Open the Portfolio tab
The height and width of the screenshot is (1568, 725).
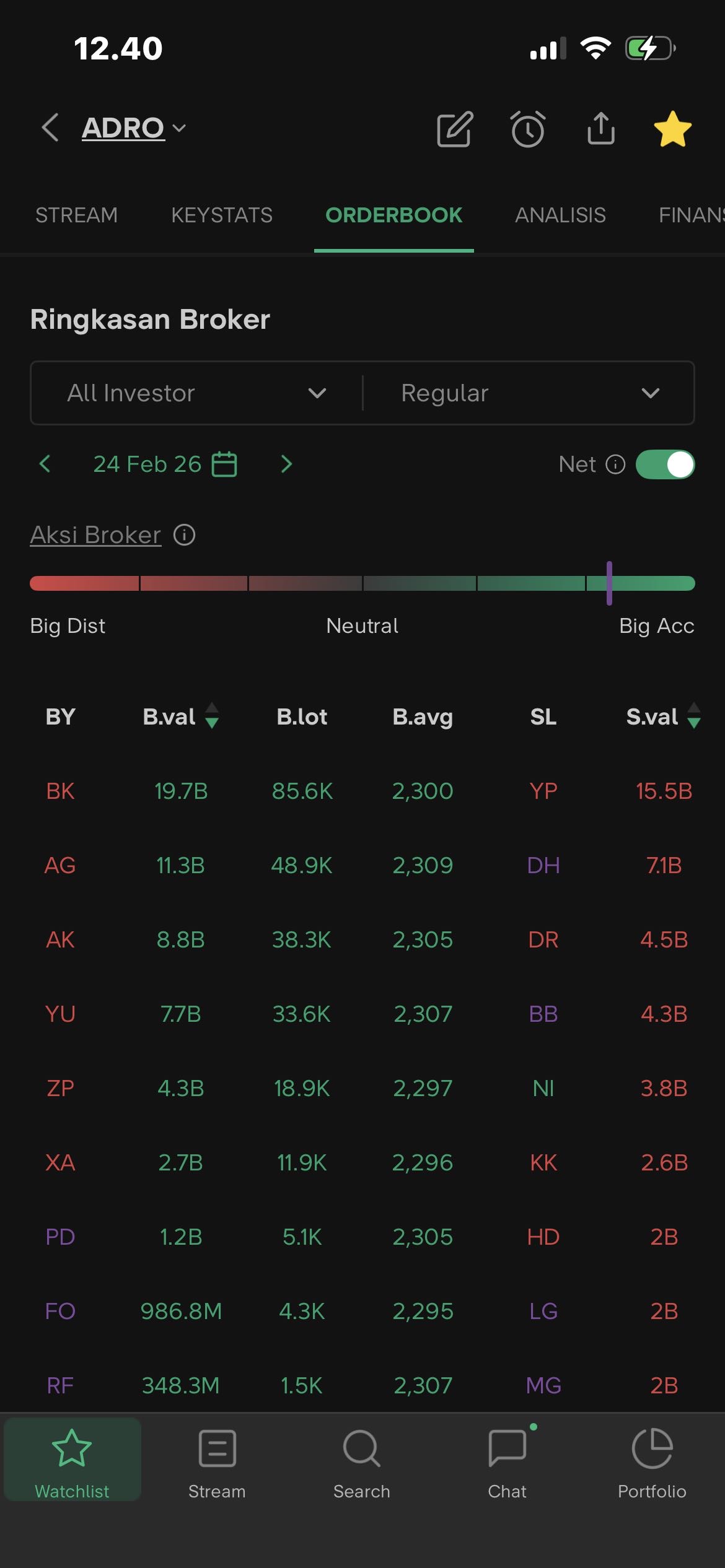[652, 1463]
